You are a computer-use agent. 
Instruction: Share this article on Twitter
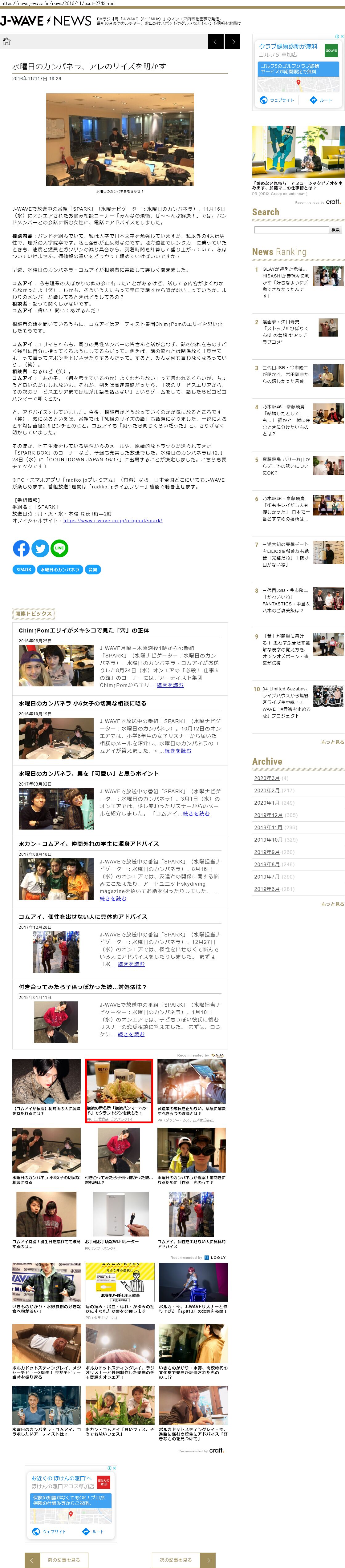point(40,548)
